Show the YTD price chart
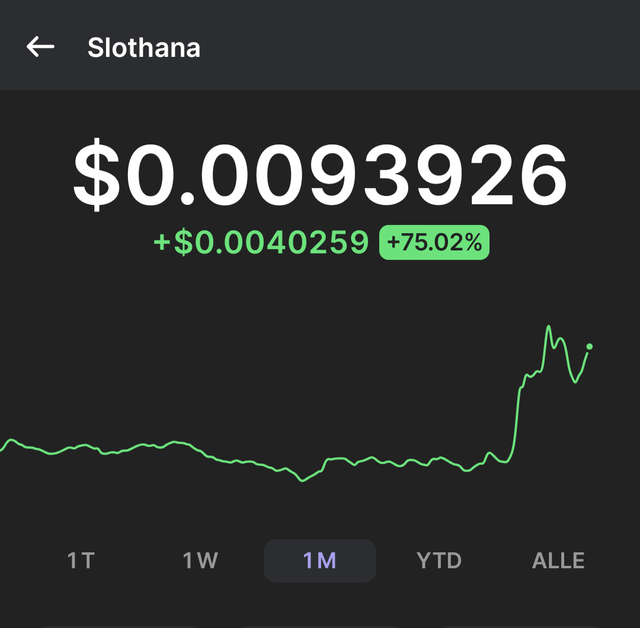Screen dimensions: 640x628 point(439,560)
